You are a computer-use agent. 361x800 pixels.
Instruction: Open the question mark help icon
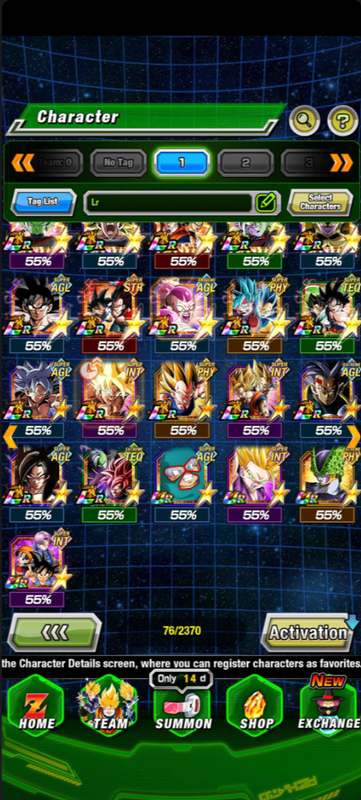coord(342,121)
